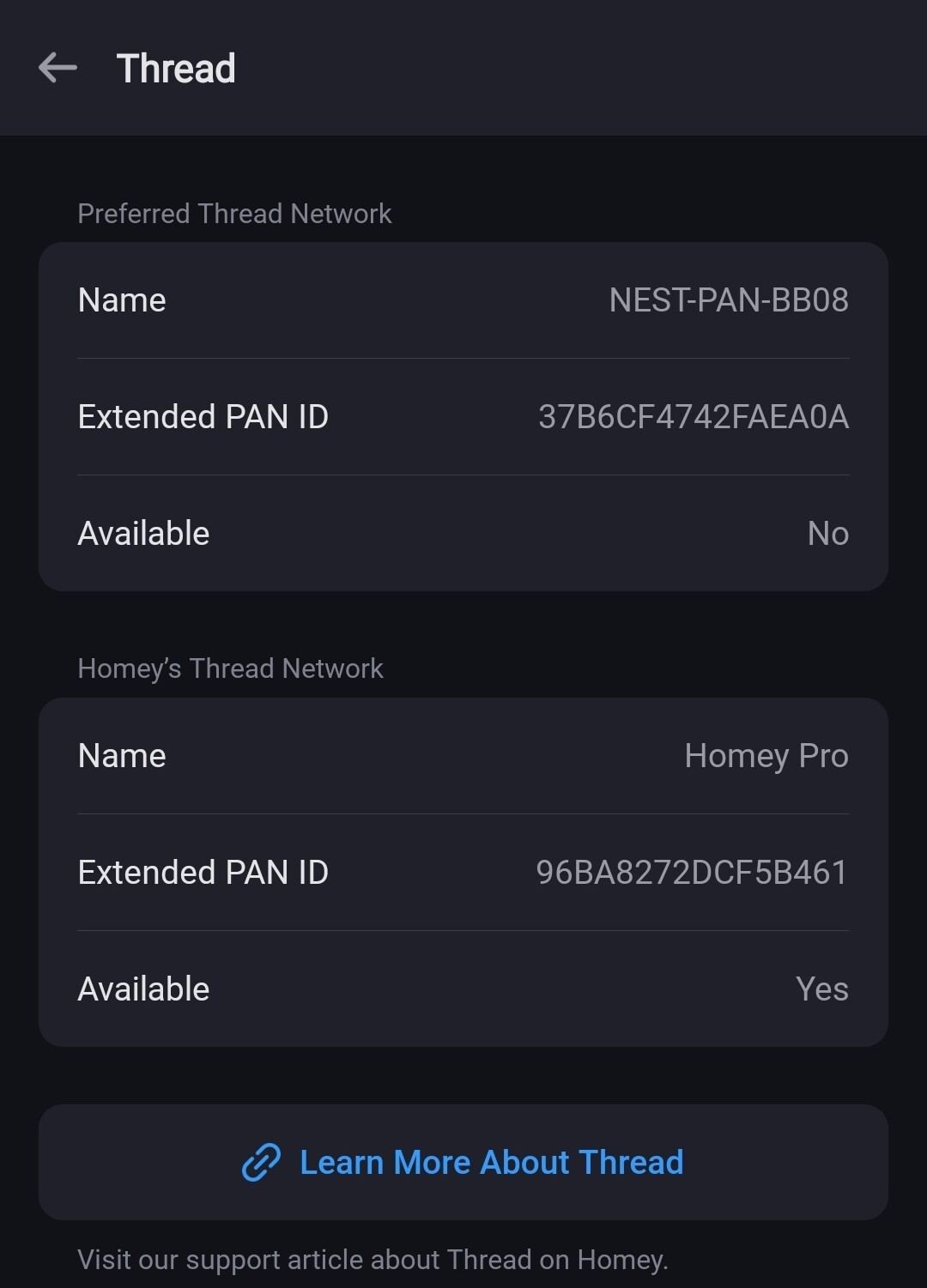927x1288 pixels.
Task: Open the Learn More About Thread link
Action: coord(463,1163)
